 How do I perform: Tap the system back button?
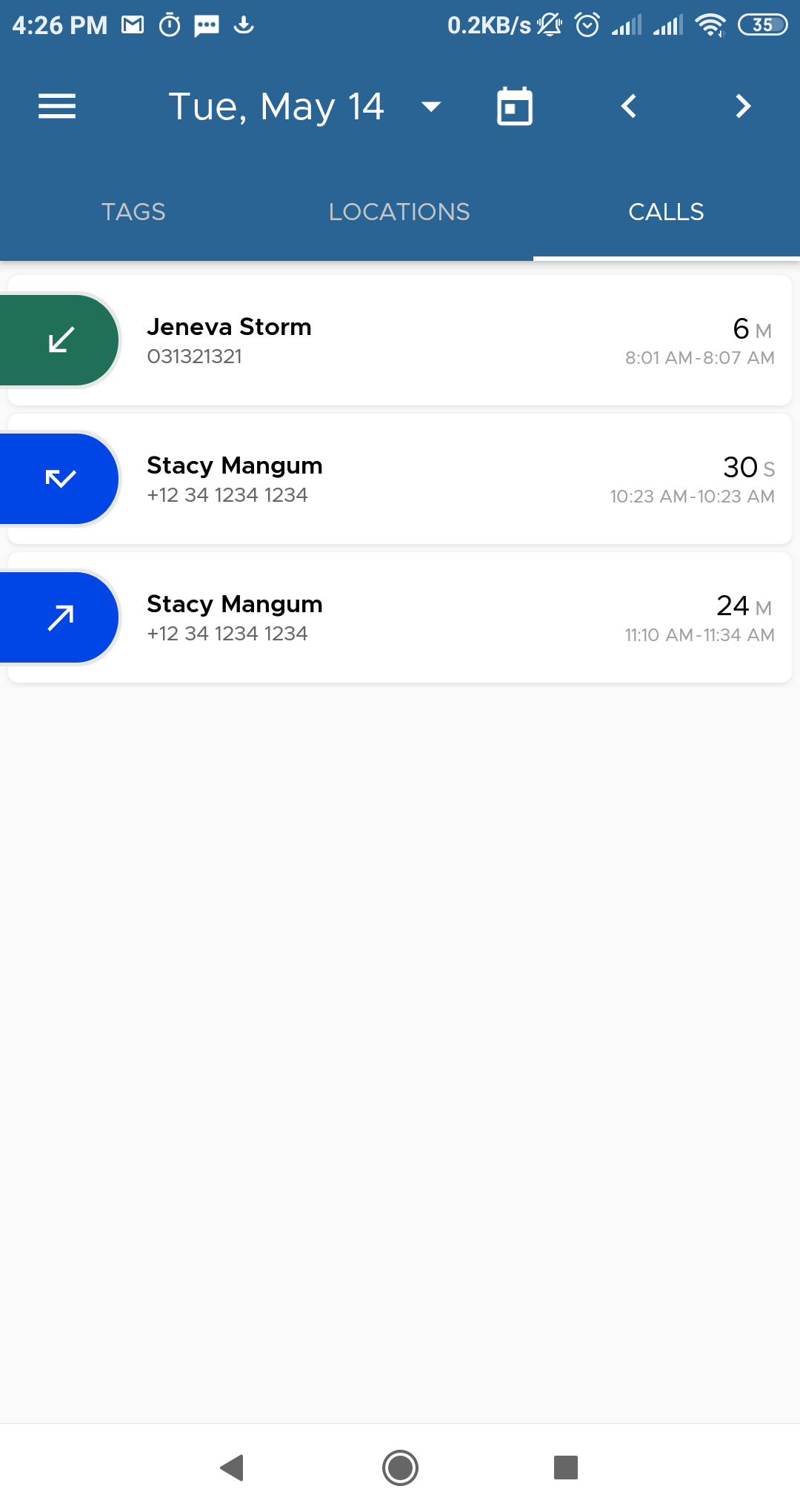tap(233, 1468)
